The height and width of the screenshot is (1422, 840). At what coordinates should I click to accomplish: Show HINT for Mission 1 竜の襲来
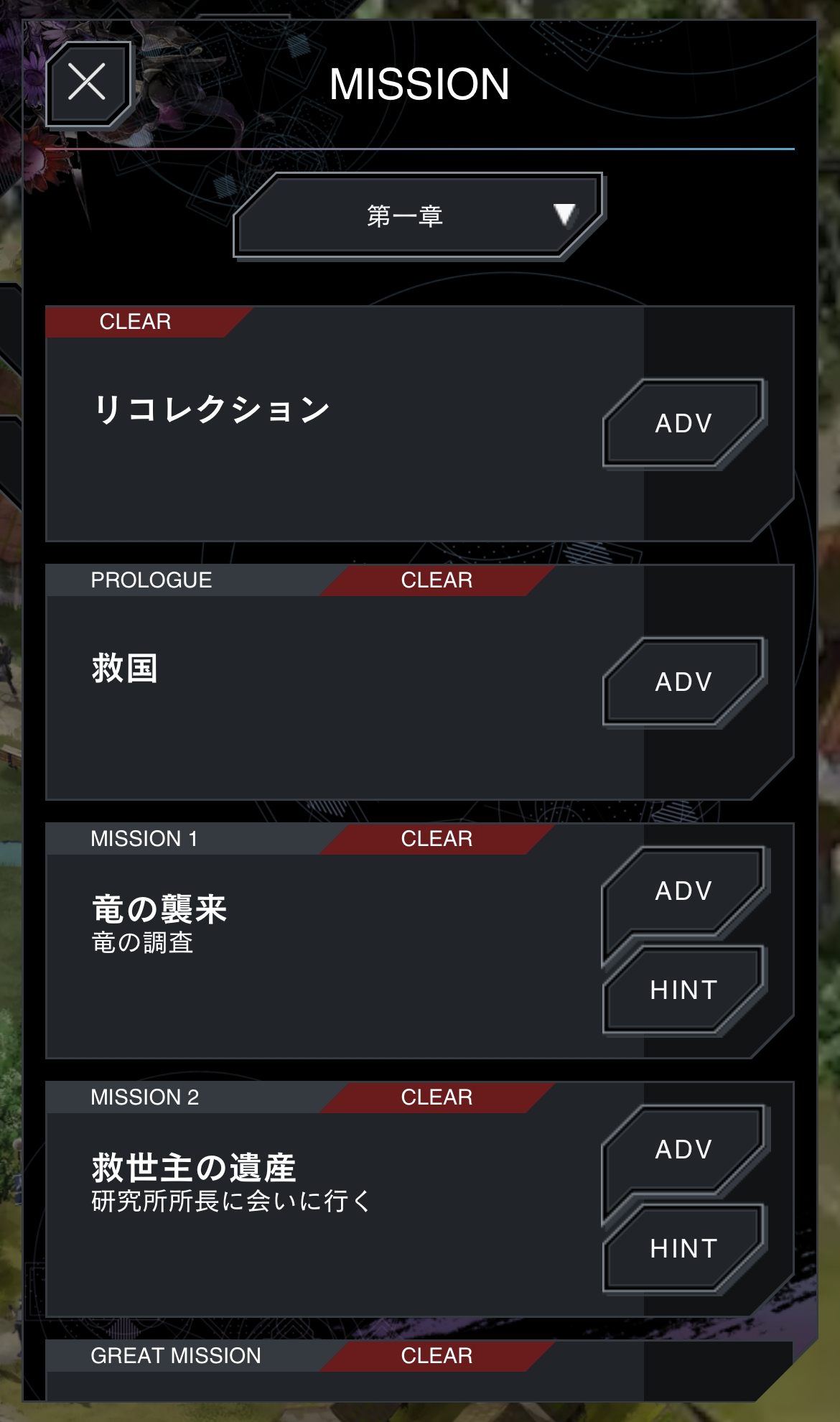pyautogui.click(x=684, y=990)
